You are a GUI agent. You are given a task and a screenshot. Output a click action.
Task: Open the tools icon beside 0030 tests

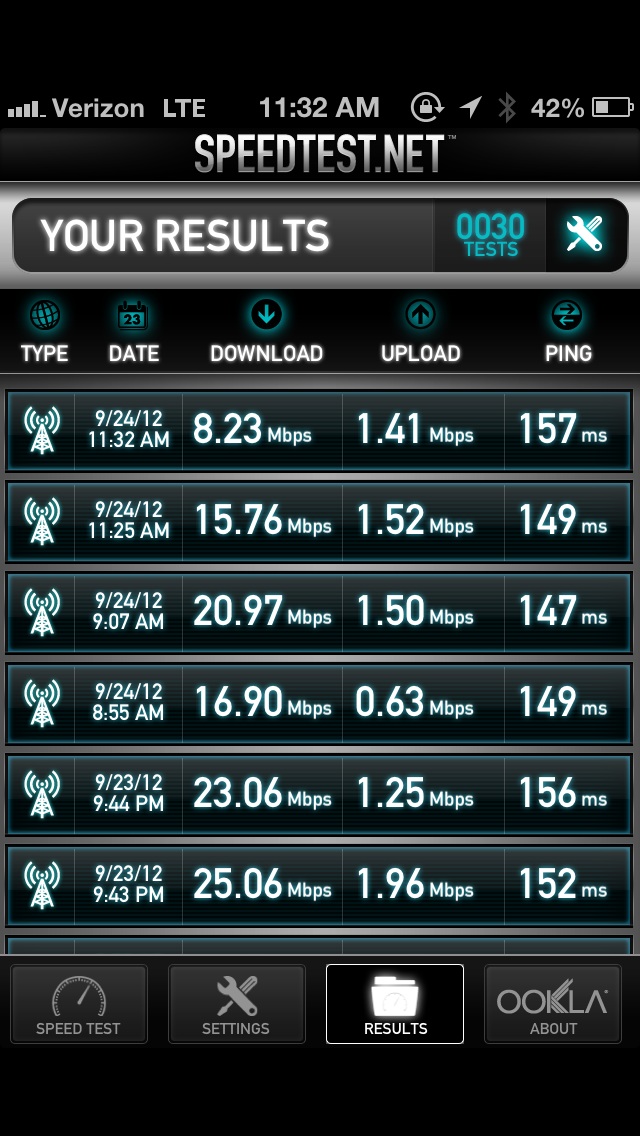[x=586, y=235]
